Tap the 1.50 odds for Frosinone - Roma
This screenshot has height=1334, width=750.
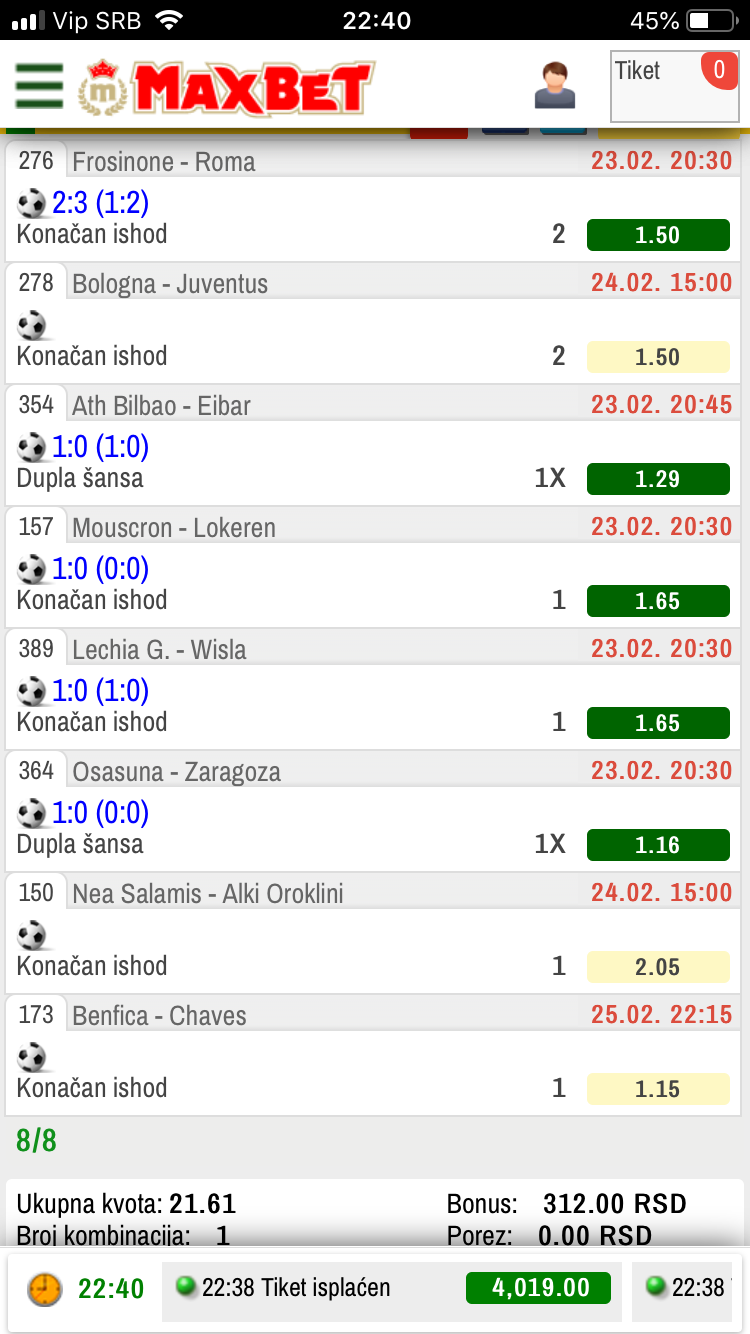[658, 235]
